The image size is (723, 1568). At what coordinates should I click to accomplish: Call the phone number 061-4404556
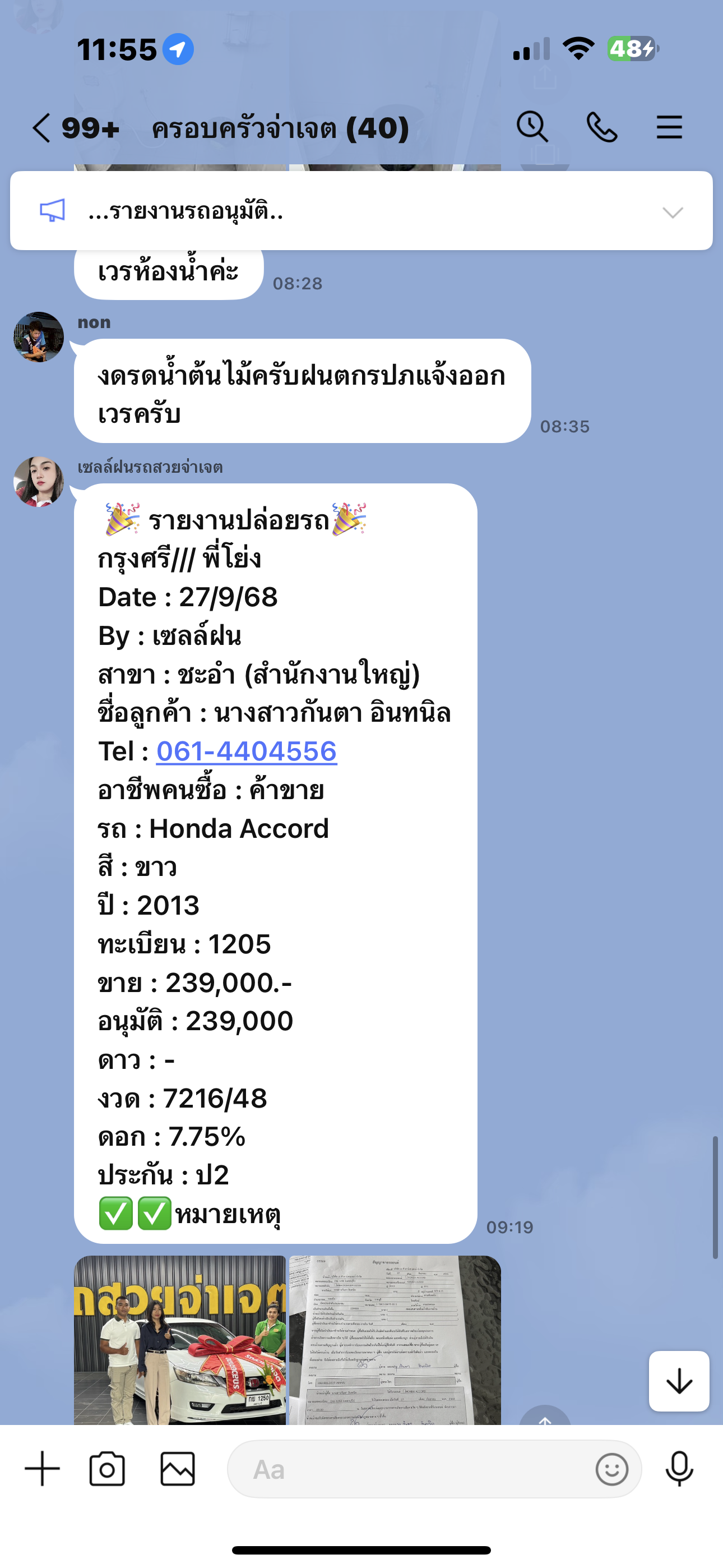tap(247, 751)
